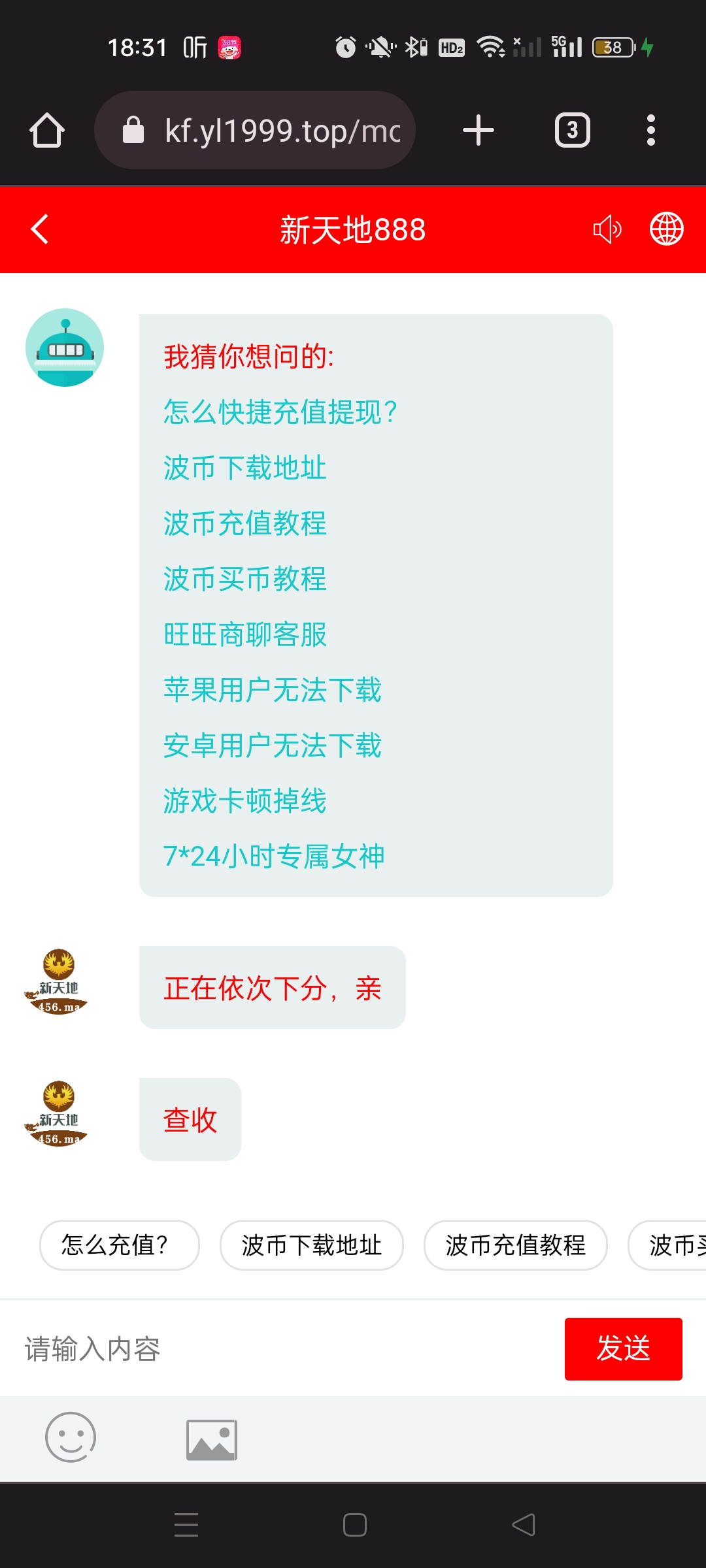Attach an image to the chat

click(211, 1439)
